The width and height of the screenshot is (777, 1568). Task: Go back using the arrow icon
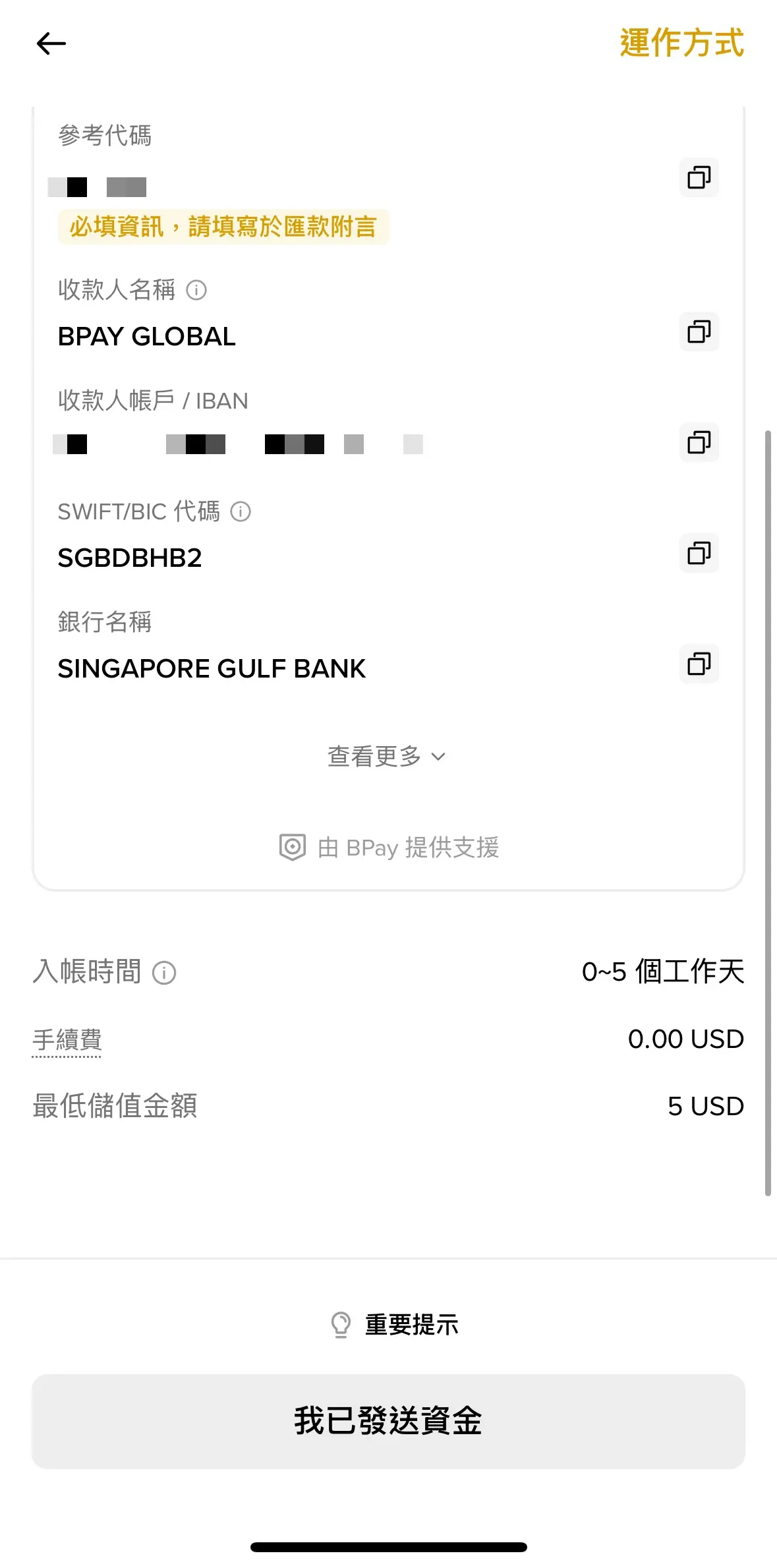click(51, 44)
